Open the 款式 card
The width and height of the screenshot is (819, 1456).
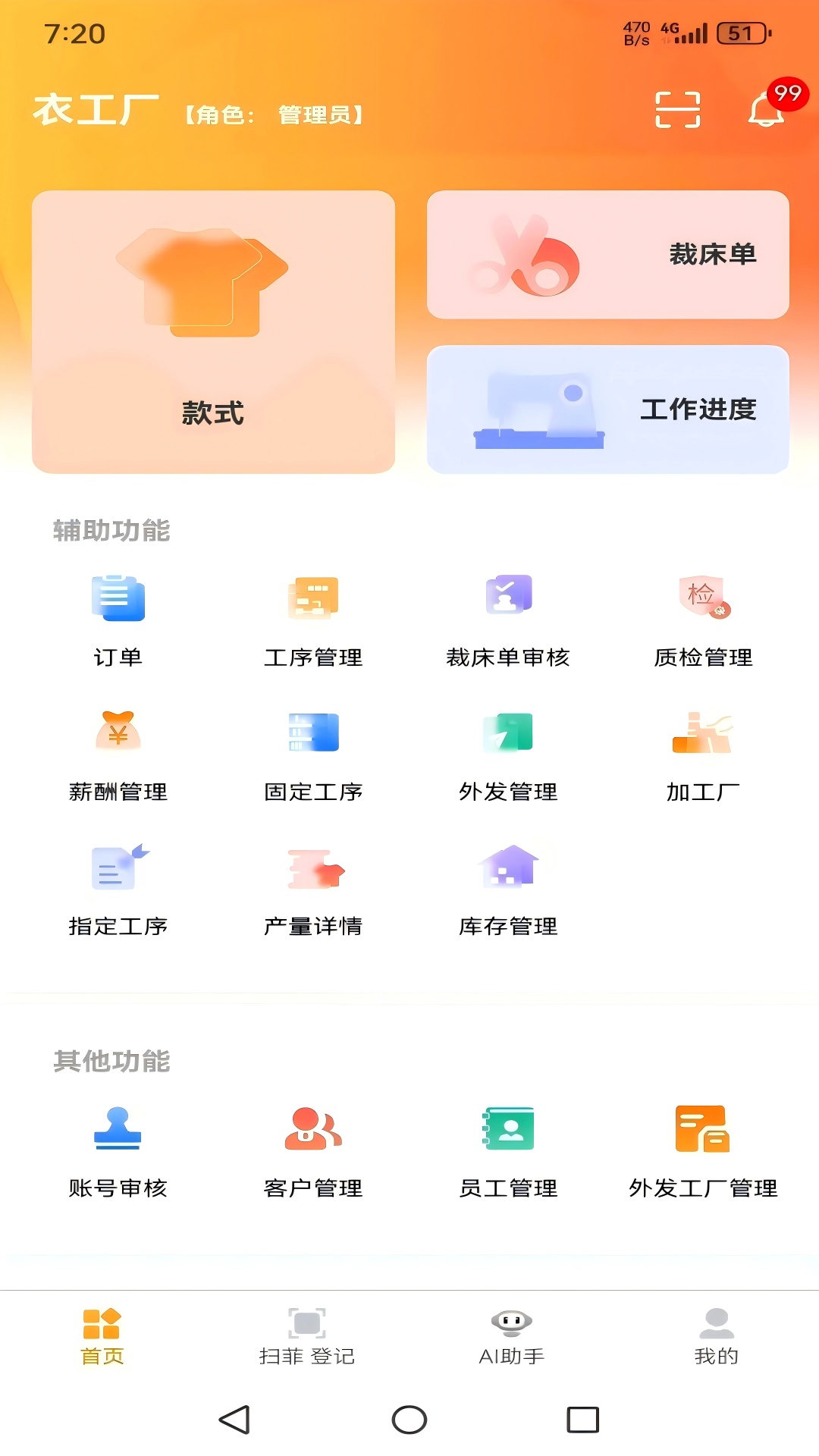click(x=213, y=332)
